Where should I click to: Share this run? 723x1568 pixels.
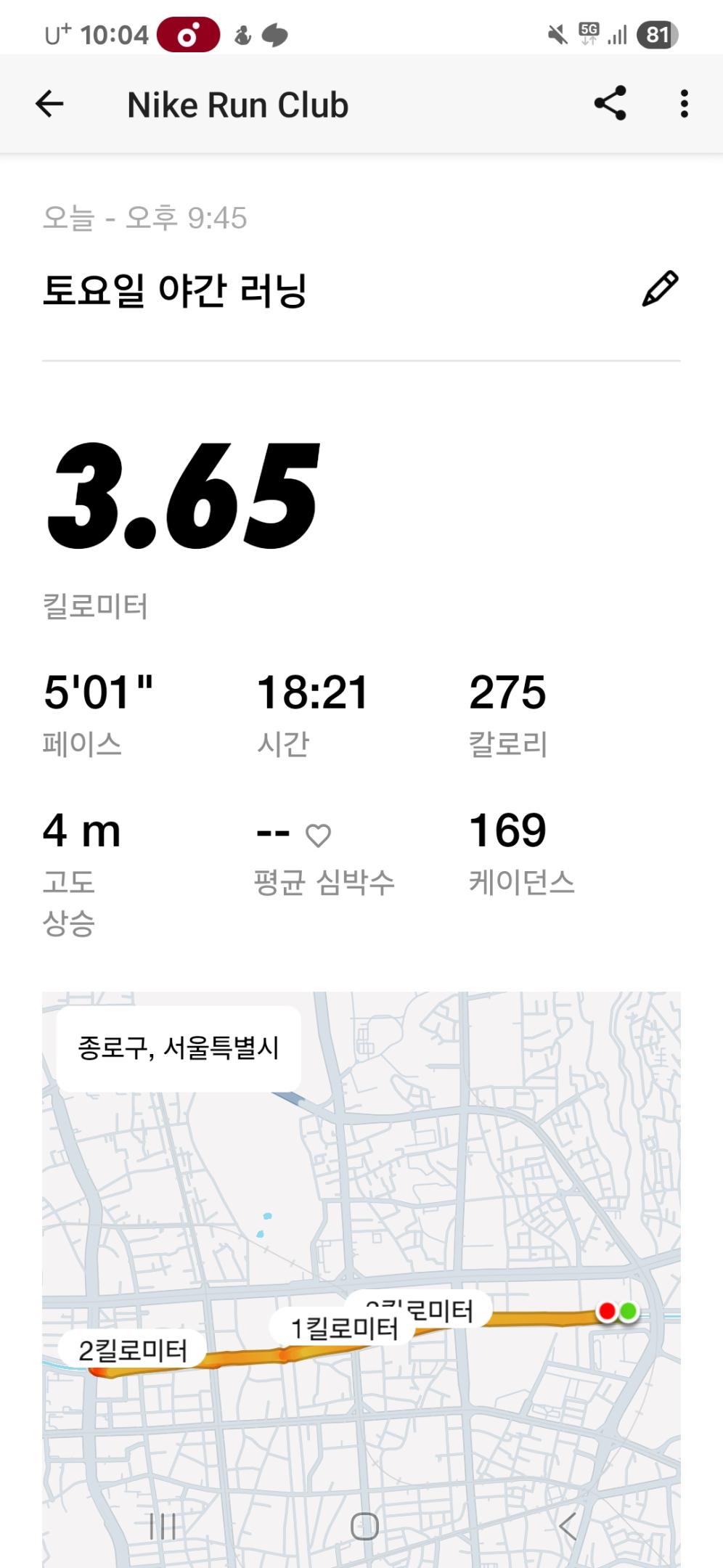[x=610, y=104]
